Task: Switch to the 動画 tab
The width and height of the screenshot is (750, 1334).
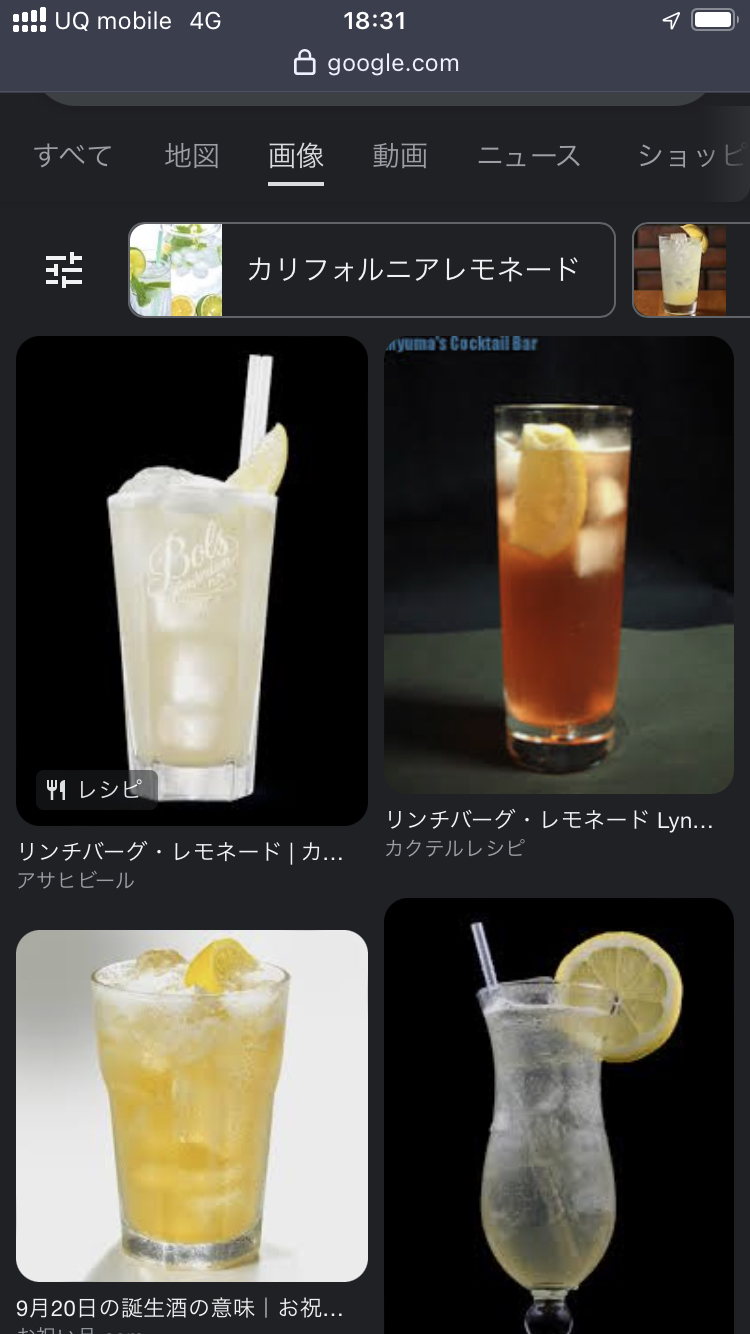Action: (x=400, y=156)
